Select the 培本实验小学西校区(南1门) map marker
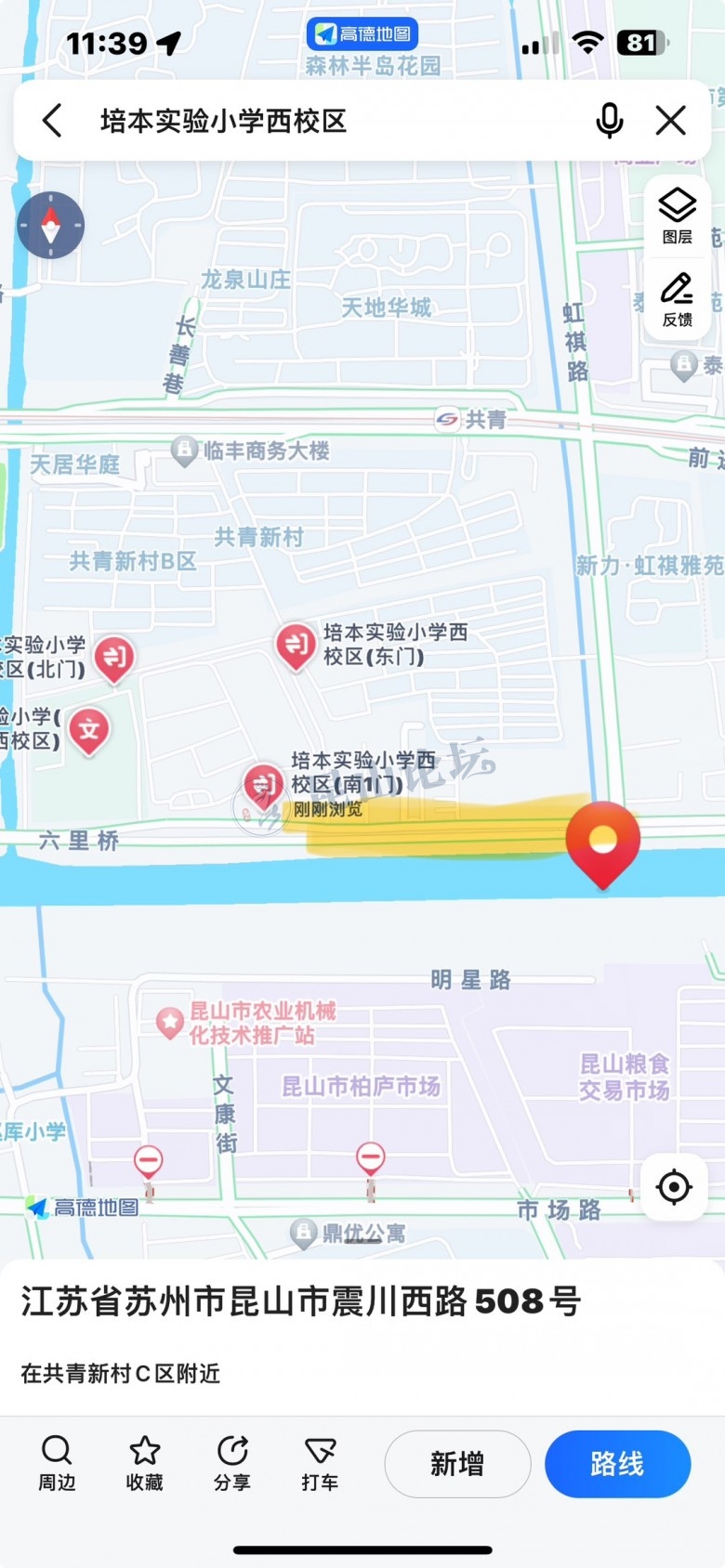The image size is (725, 1568). click(263, 785)
